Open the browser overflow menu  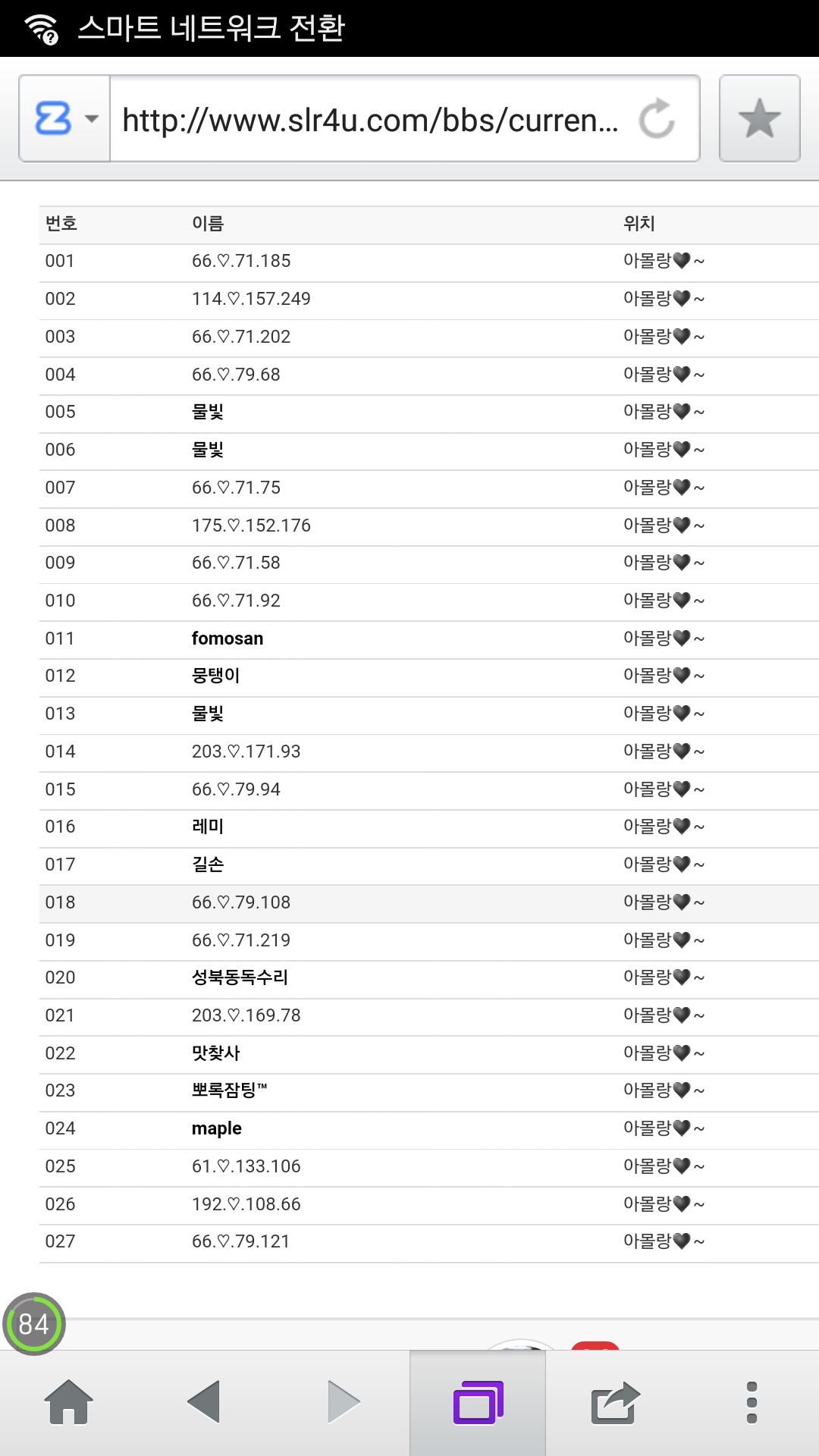click(x=752, y=1402)
